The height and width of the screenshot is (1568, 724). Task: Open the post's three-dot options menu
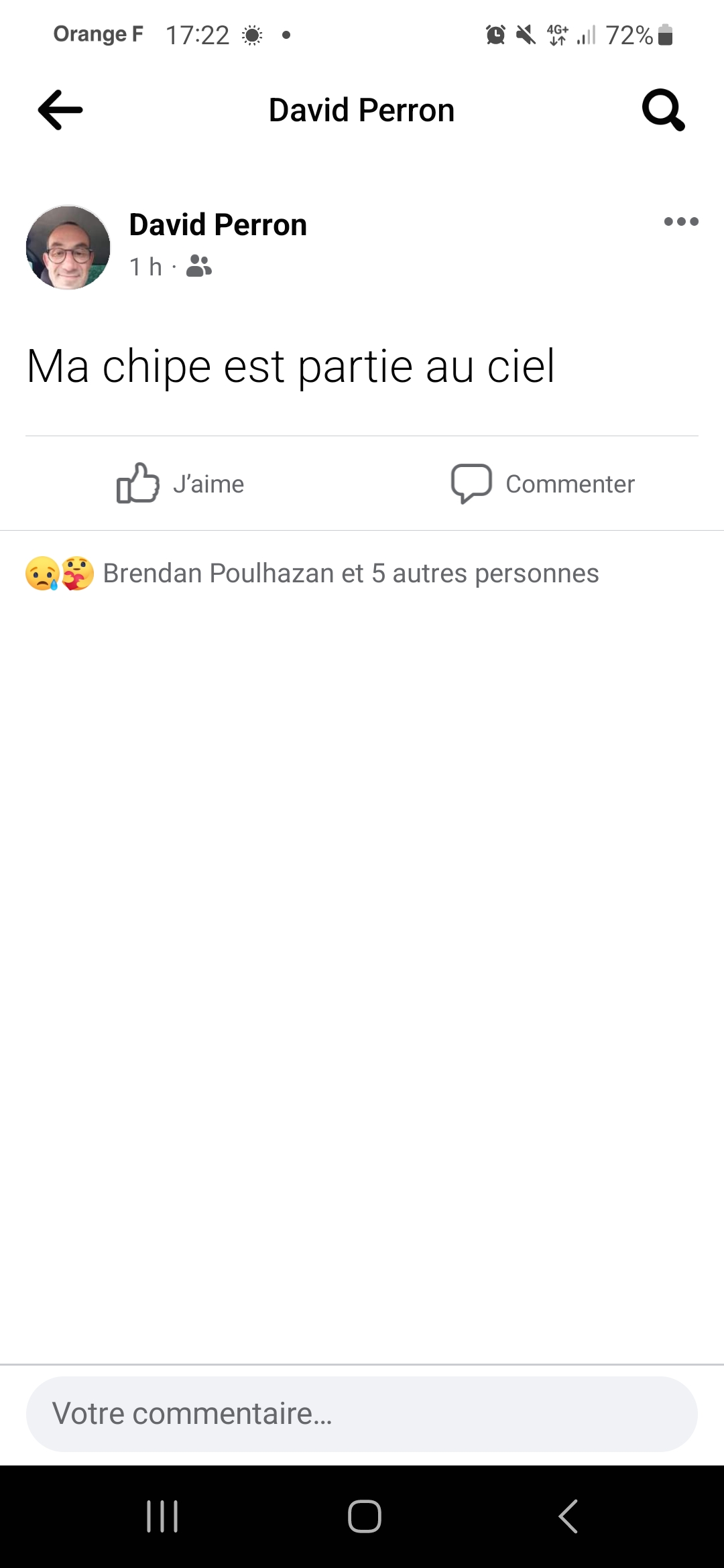(x=680, y=222)
